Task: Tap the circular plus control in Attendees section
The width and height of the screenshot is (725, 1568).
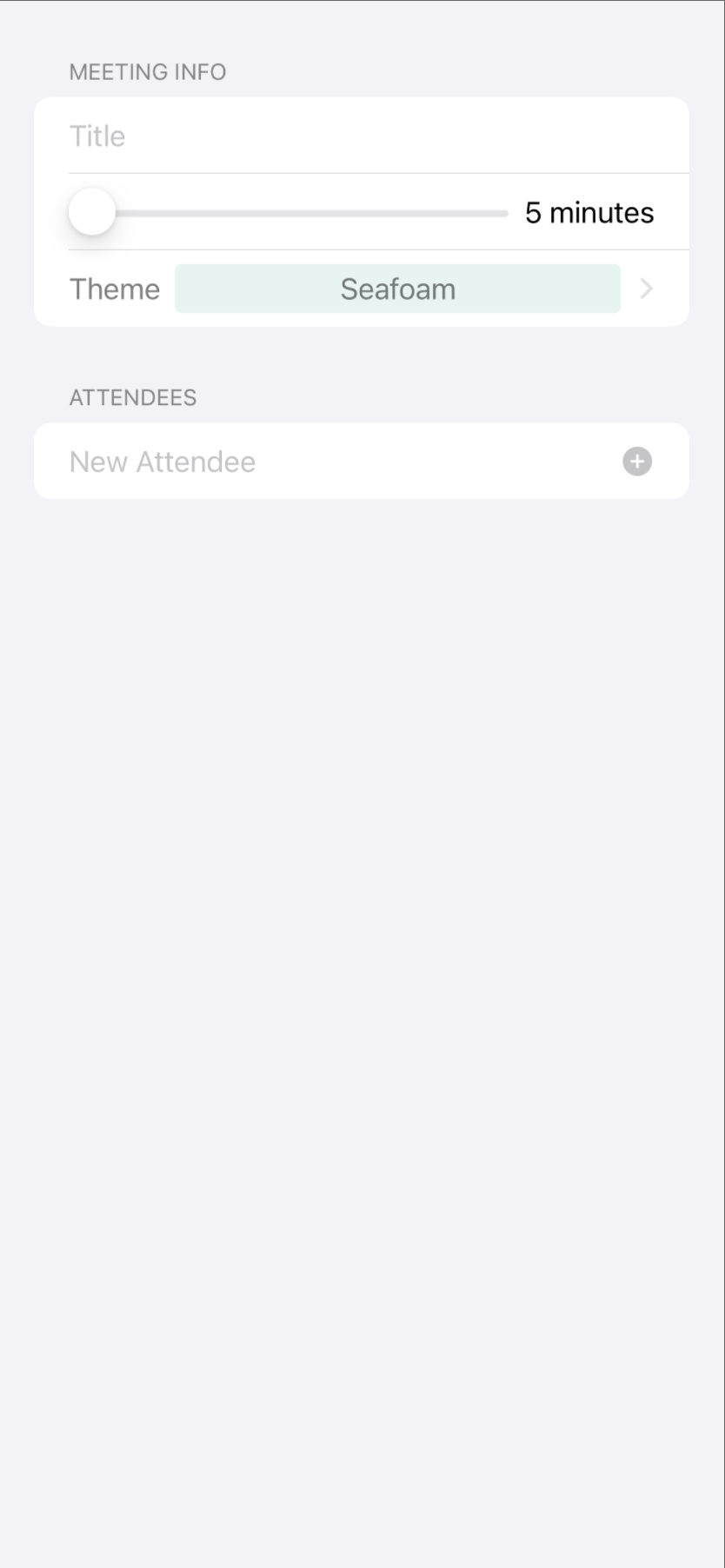Action: [635, 462]
